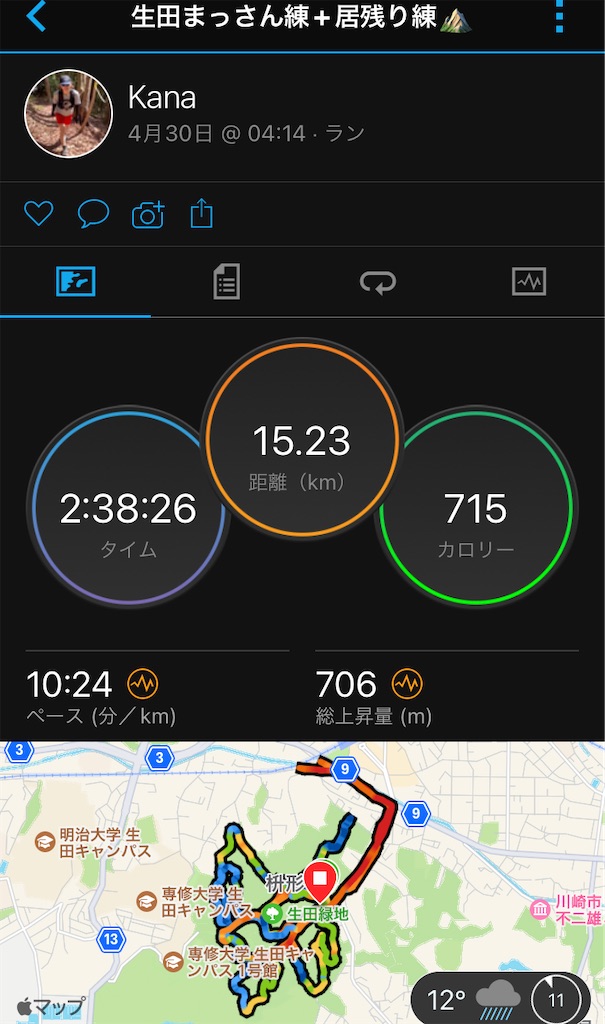Switch to the charts tab
The width and height of the screenshot is (605, 1024).
click(x=529, y=282)
